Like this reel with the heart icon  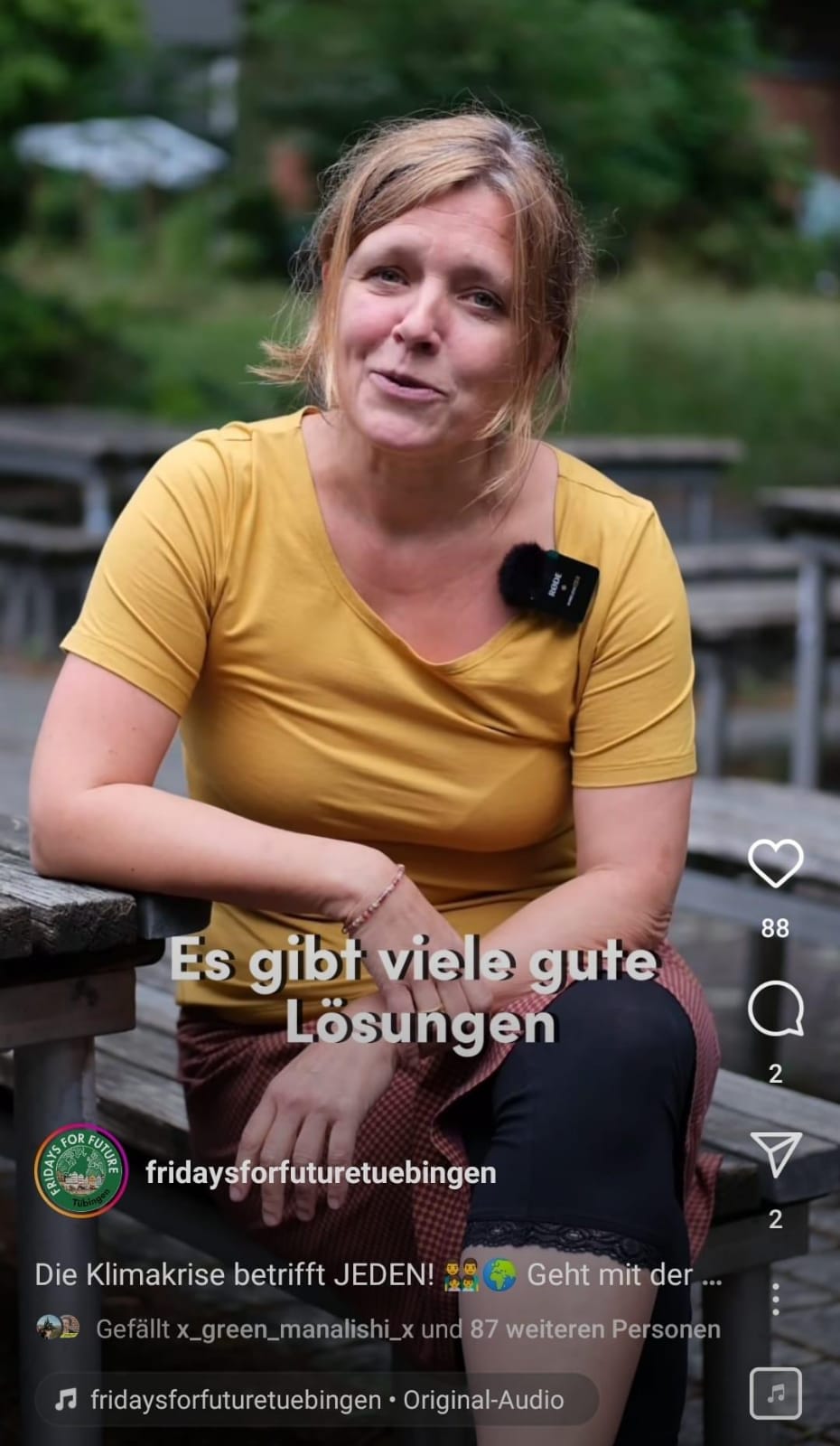click(775, 863)
